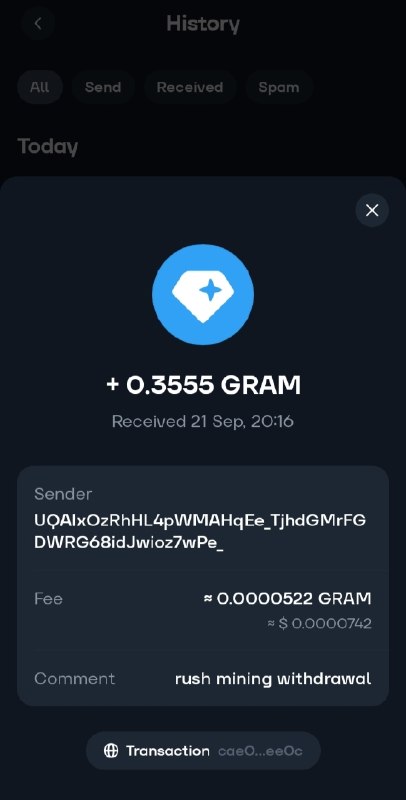Select the All filter chip
This screenshot has width=406, height=800.
tap(40, 87)
